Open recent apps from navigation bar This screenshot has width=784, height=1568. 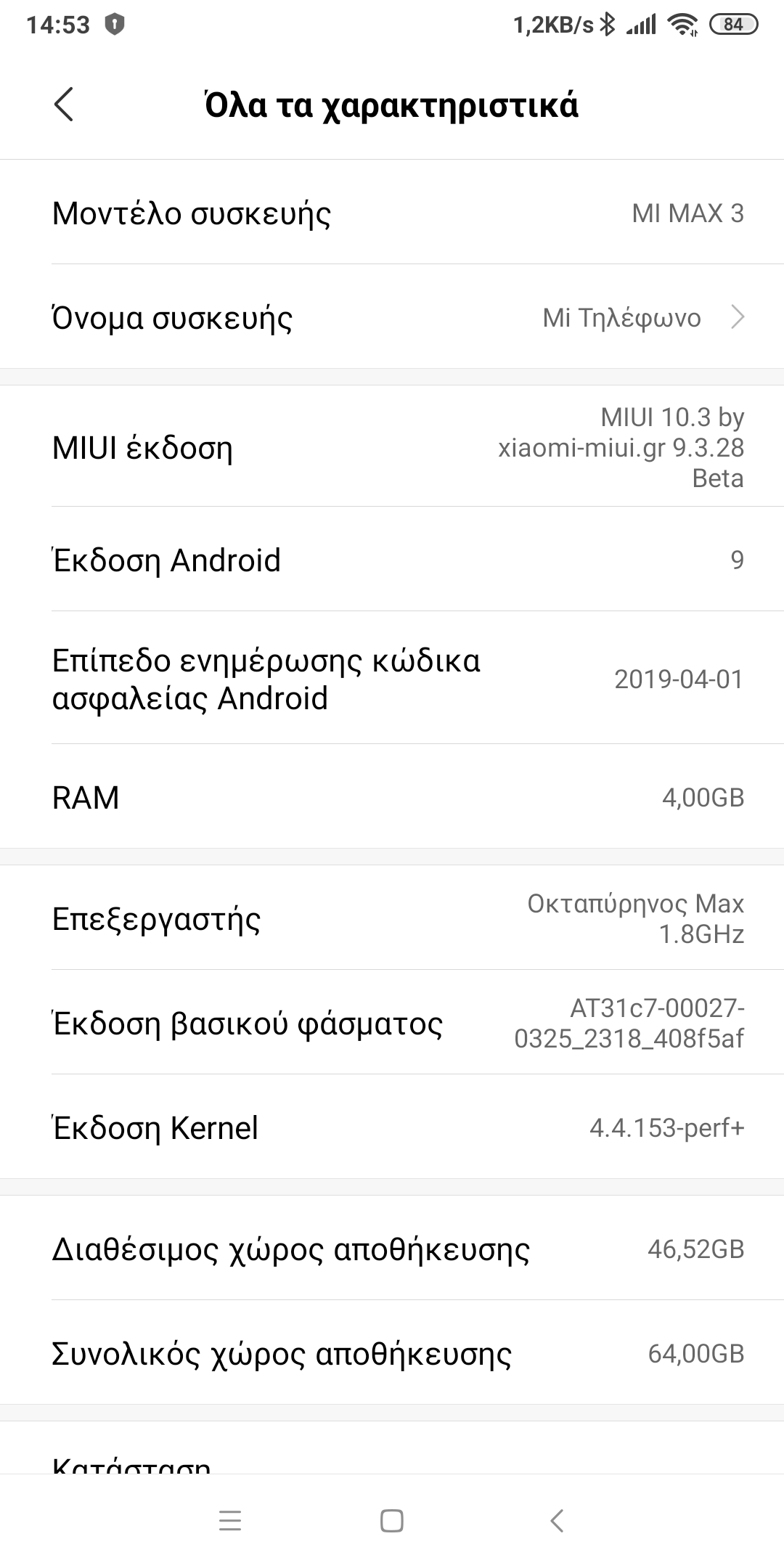point(230,1520)
